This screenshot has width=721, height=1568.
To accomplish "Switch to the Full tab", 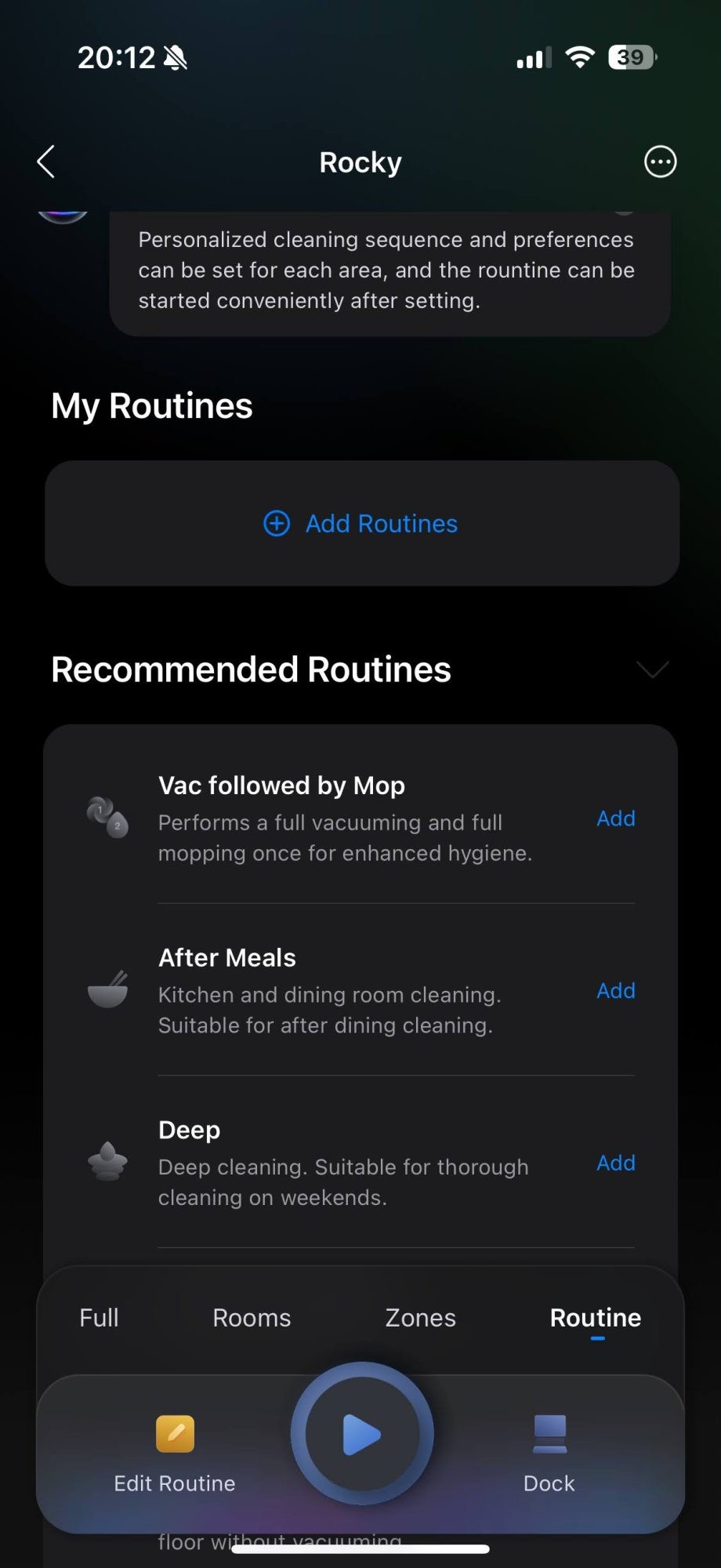I will coord(99,1318).
